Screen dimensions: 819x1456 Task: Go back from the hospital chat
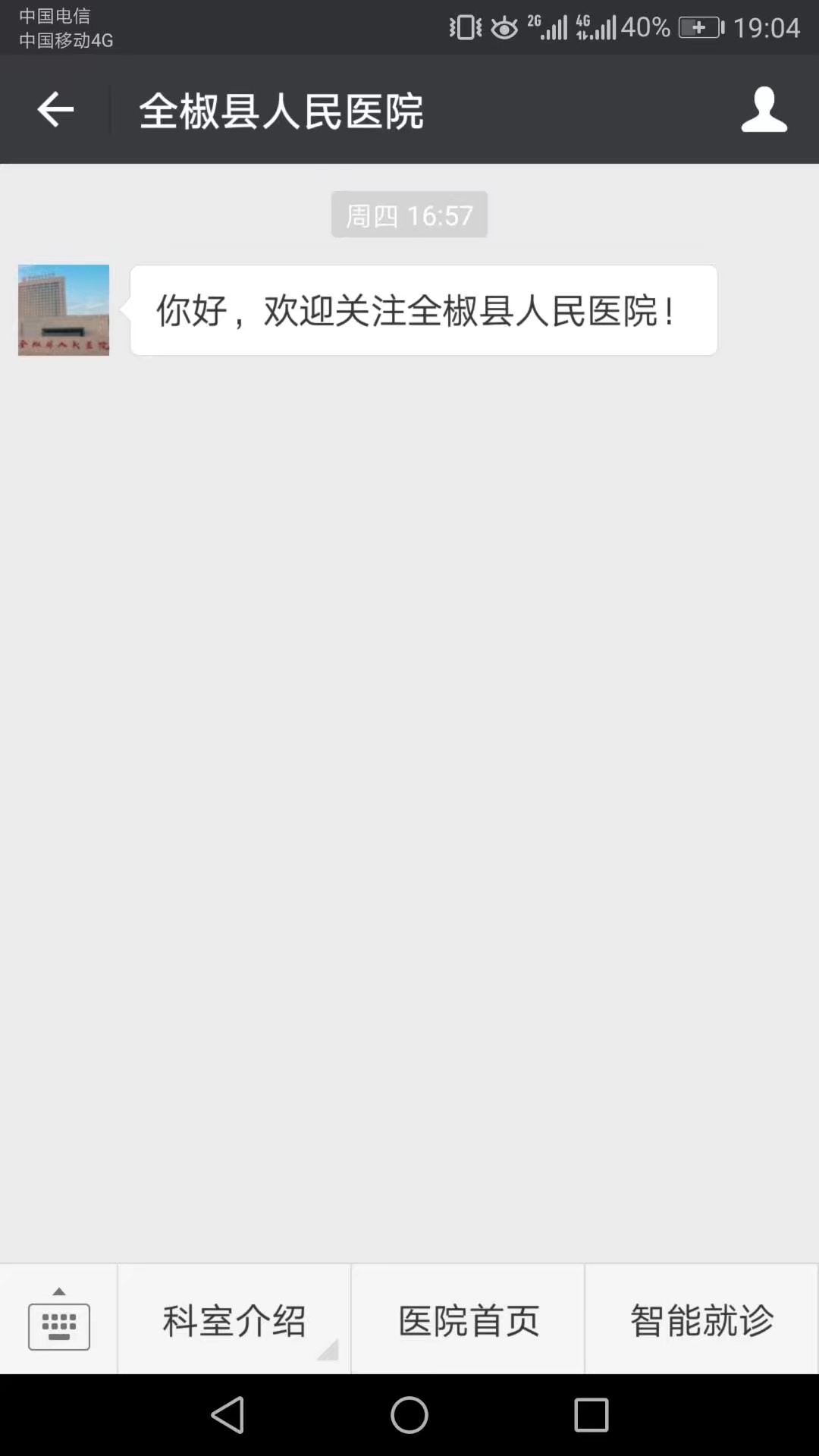[x=55, y=110]
